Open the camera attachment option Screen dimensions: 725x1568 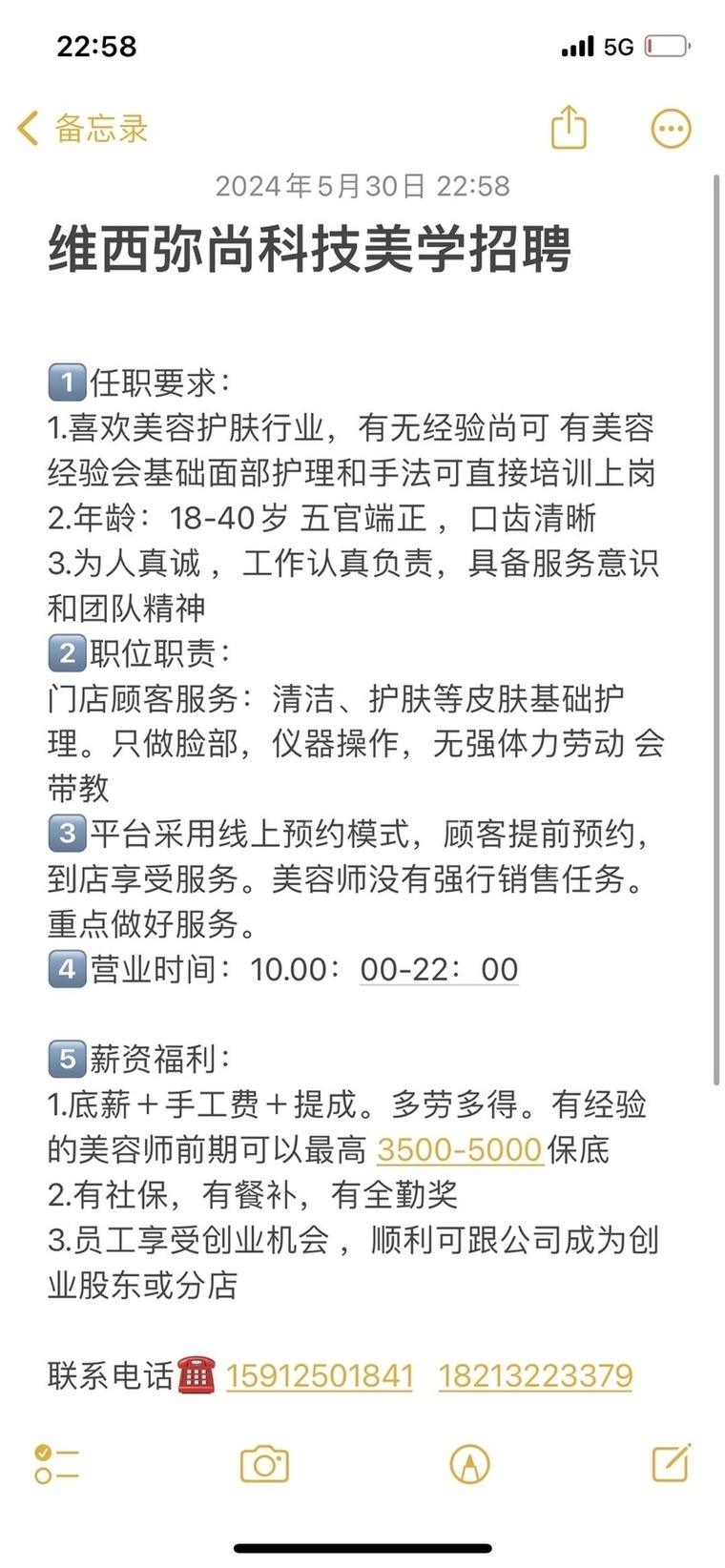point(264,1464)
